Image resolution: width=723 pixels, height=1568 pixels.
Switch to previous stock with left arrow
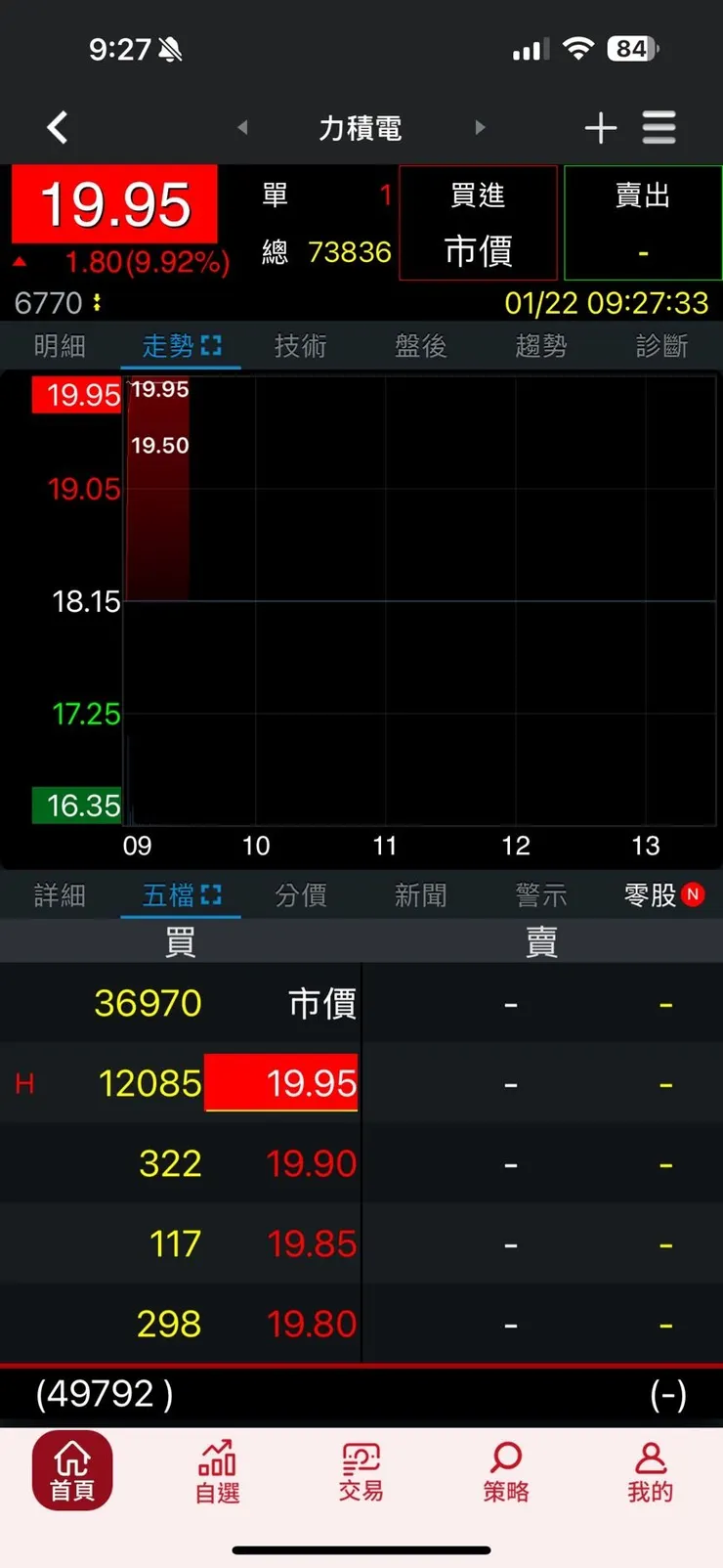coord(242,127)
